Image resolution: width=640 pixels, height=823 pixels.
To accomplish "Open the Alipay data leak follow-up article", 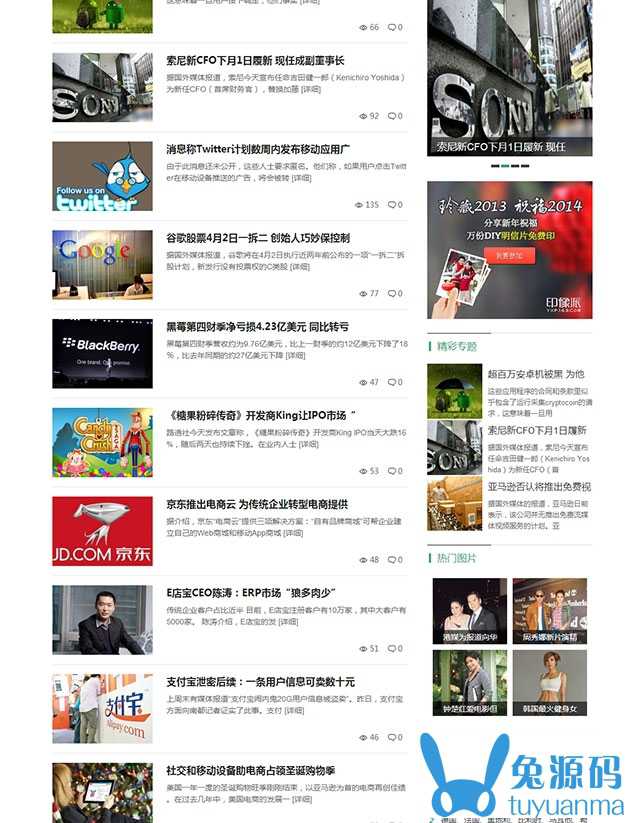I will pos(260,682).
